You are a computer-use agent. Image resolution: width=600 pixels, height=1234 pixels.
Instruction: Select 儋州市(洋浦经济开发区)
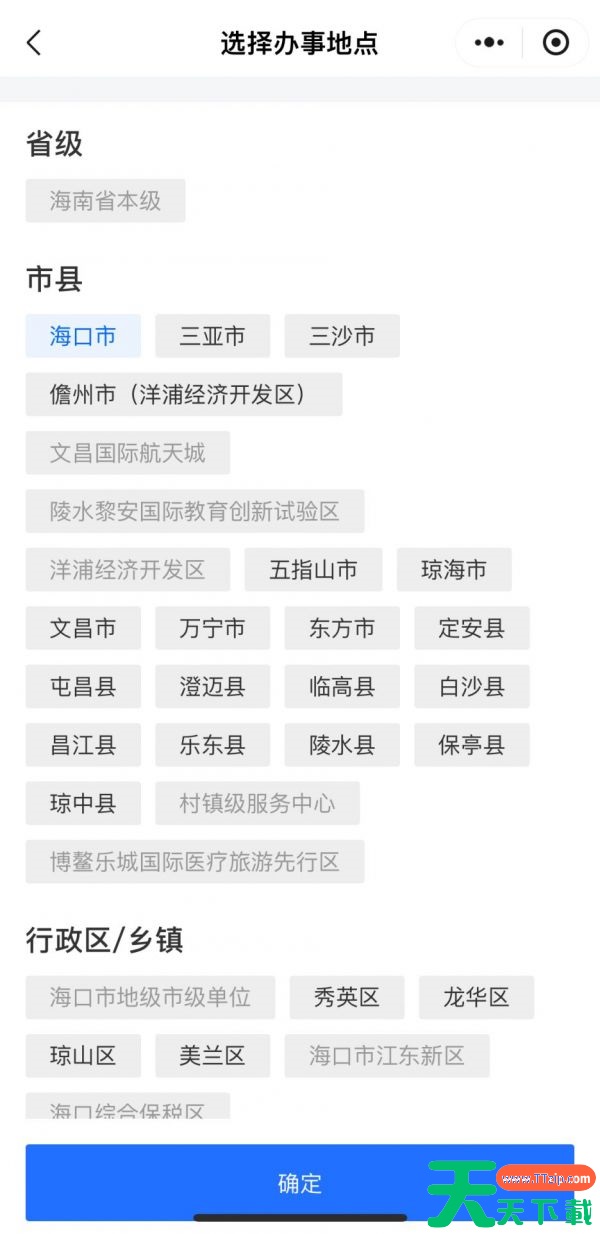pyautogui.click(x=184, y=394)
